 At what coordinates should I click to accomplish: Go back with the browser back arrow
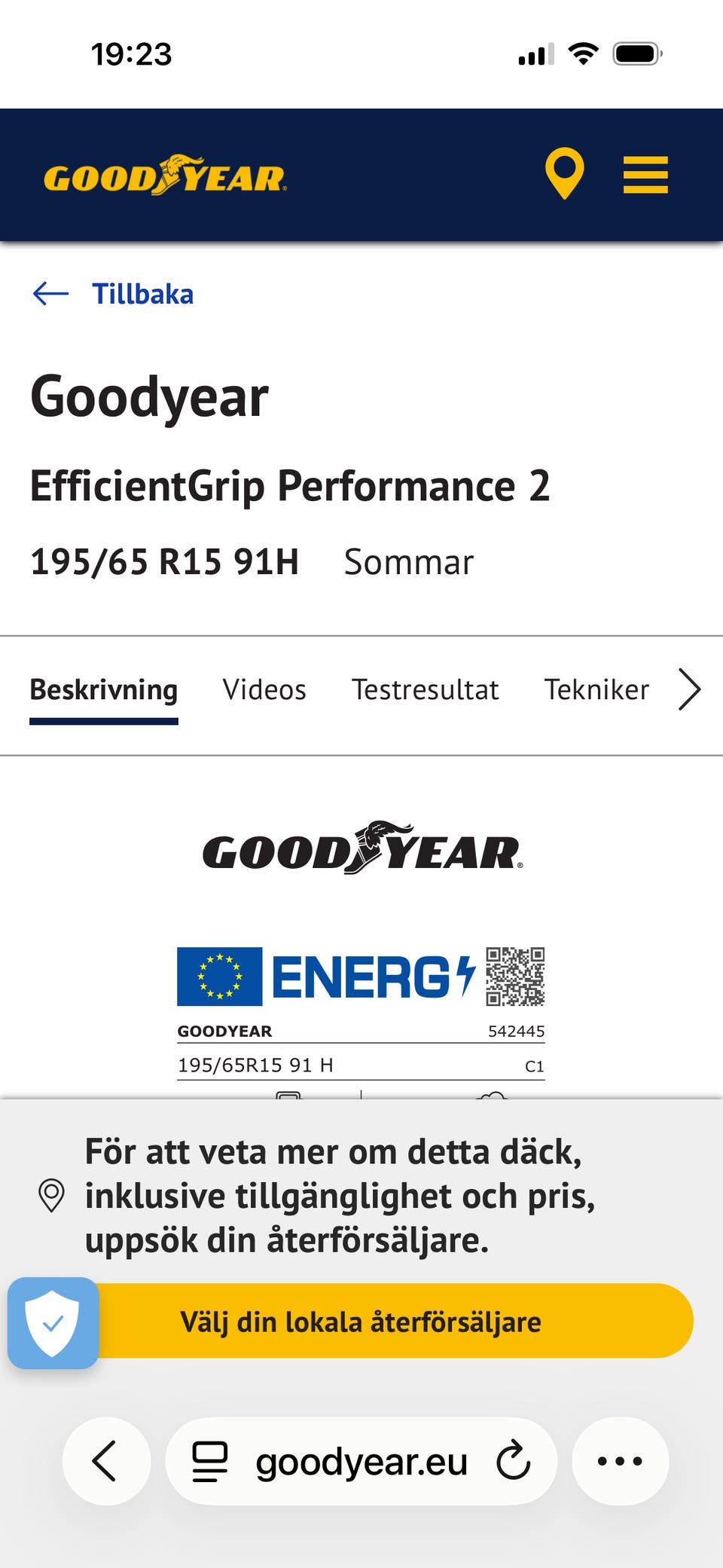(106, 1461)
